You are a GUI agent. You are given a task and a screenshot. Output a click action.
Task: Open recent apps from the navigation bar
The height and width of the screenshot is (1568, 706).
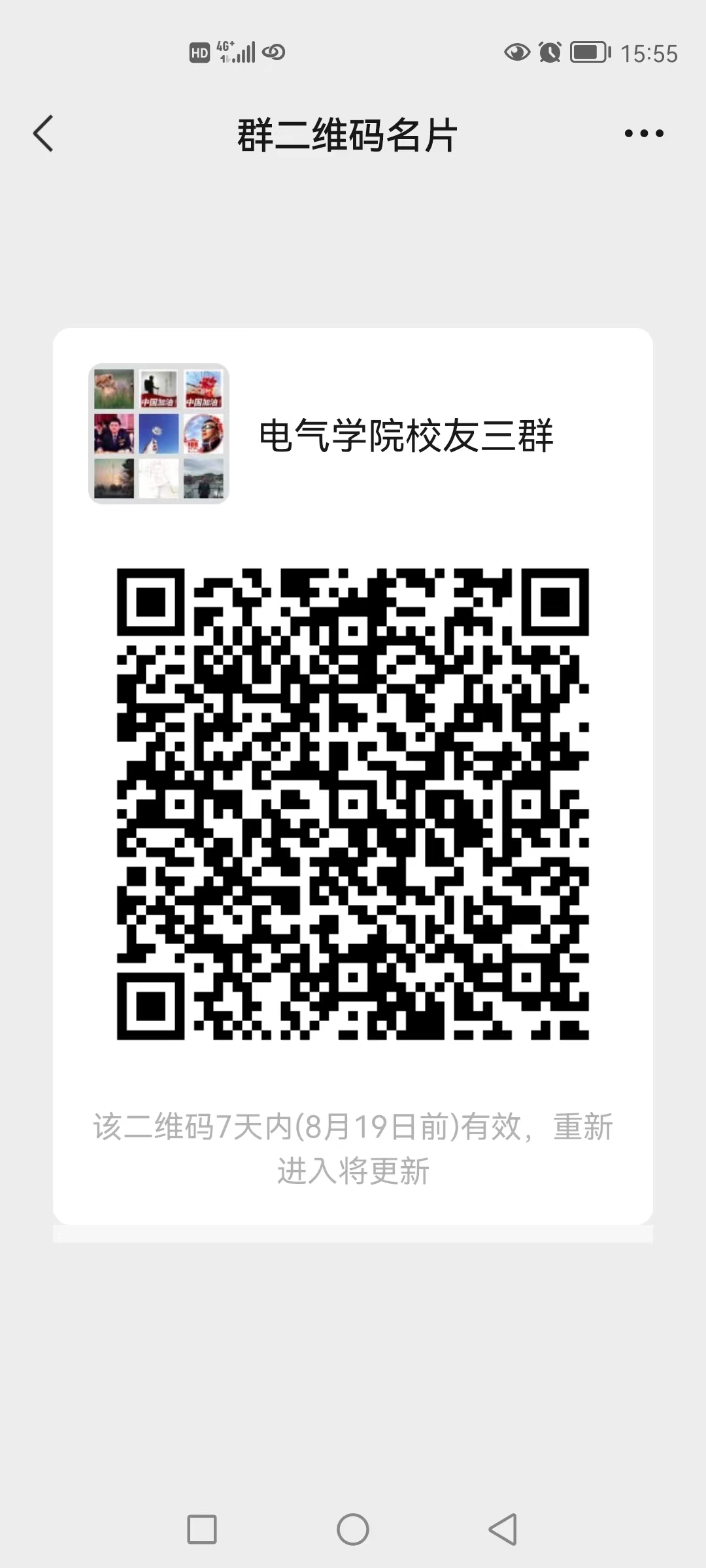tap(202, 1529)
